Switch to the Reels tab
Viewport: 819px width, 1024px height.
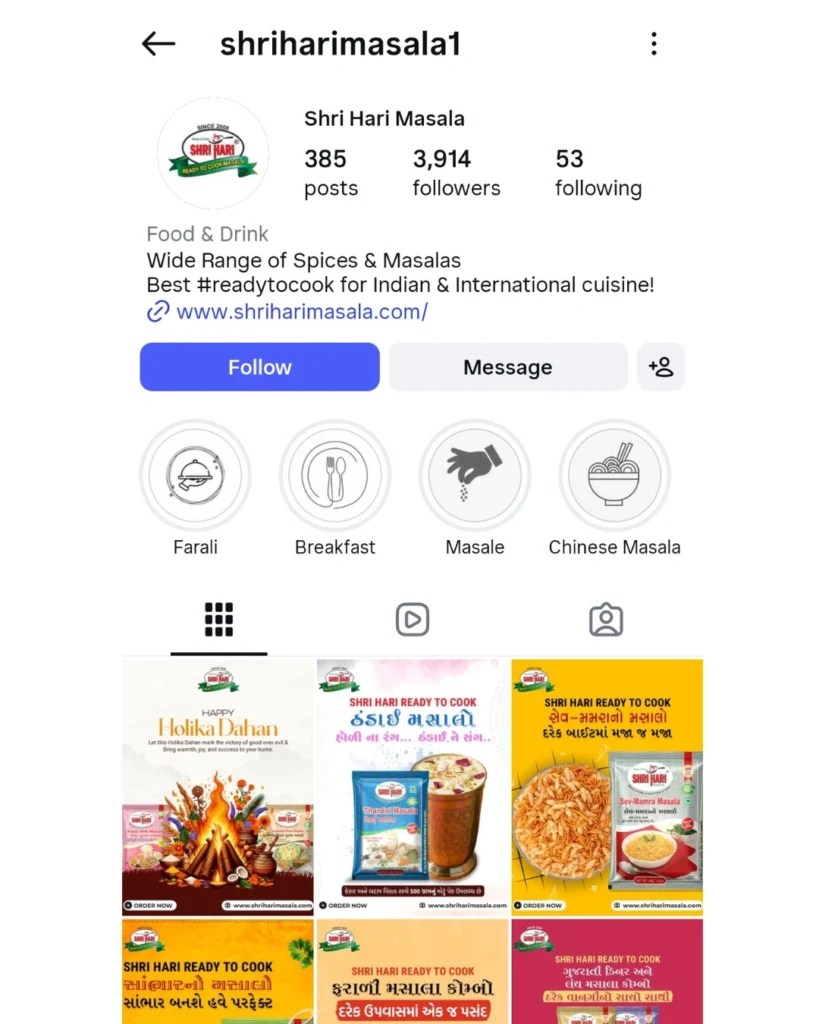click(412, 620)
